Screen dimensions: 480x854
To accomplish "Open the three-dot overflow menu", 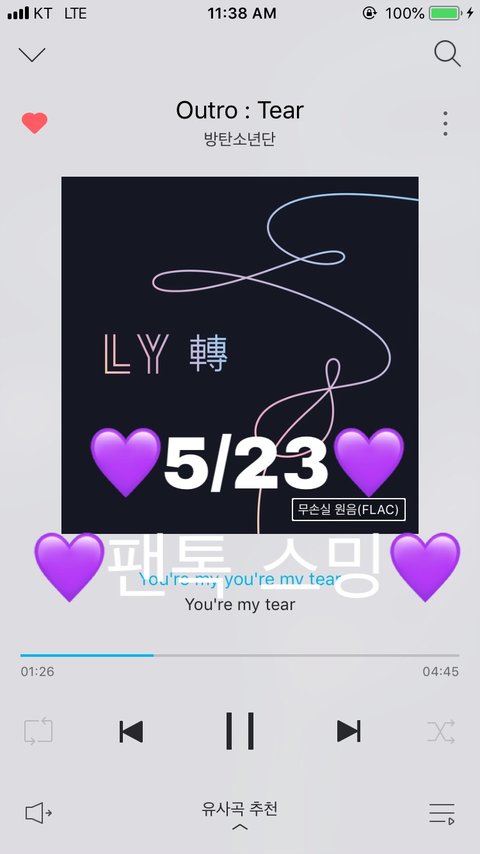I will coord(445,124).
